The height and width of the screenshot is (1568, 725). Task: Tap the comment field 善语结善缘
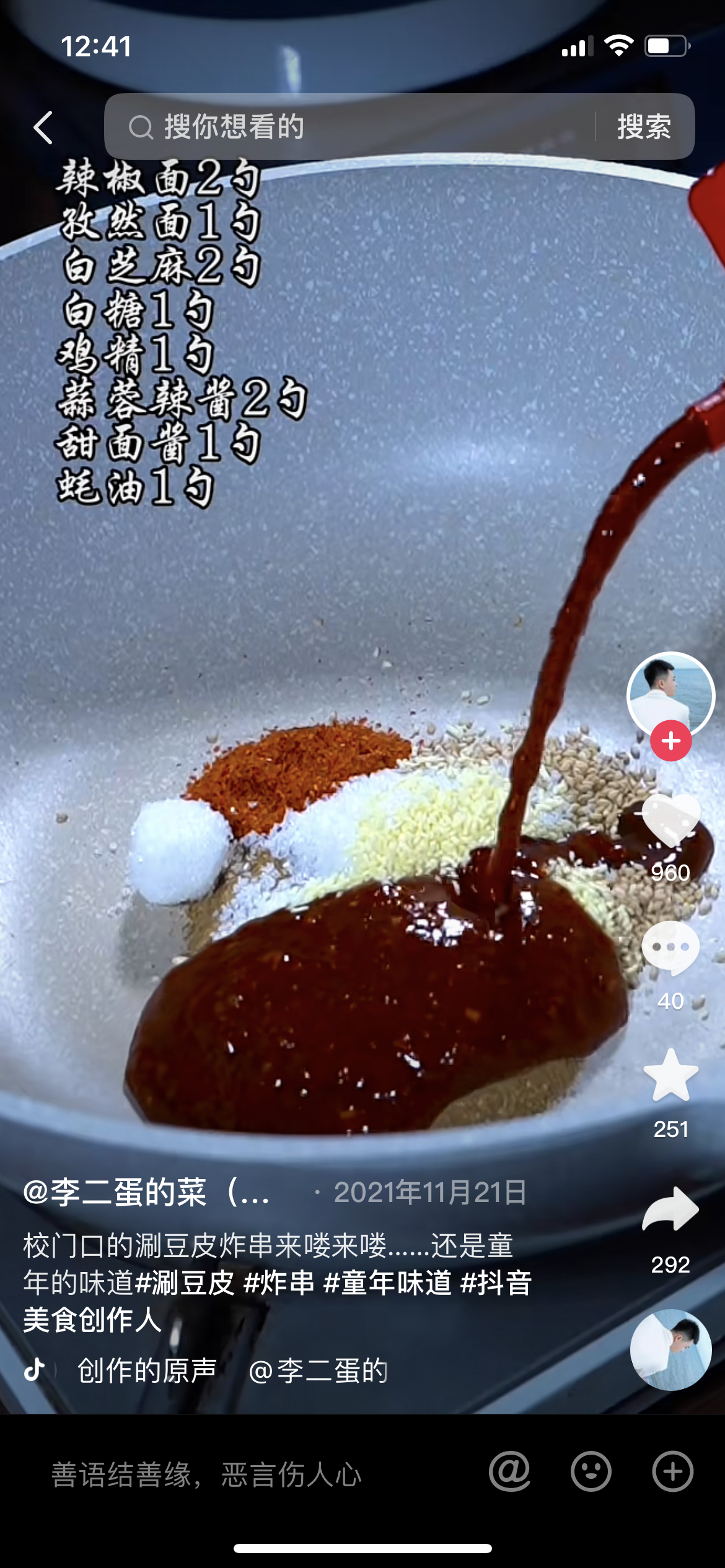click(206, 1474)
